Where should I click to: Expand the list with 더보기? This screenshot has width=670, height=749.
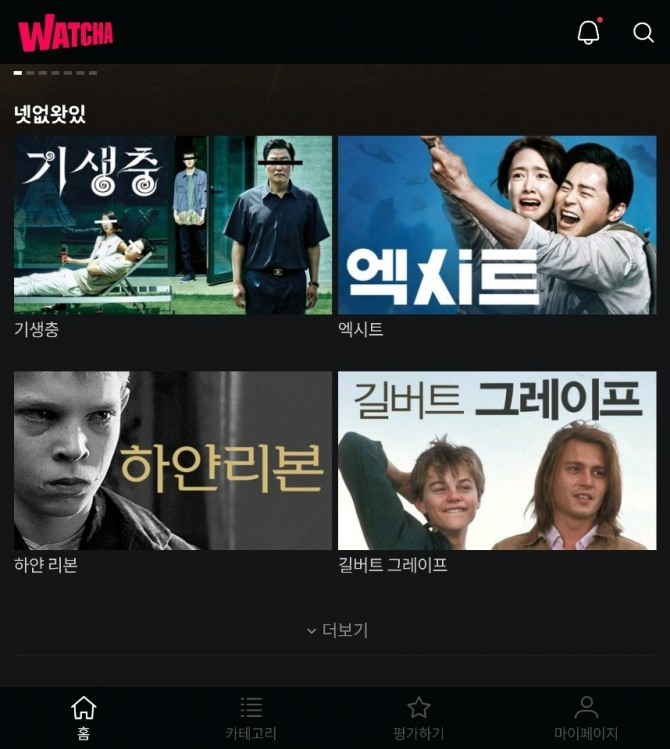pos(336,630)
